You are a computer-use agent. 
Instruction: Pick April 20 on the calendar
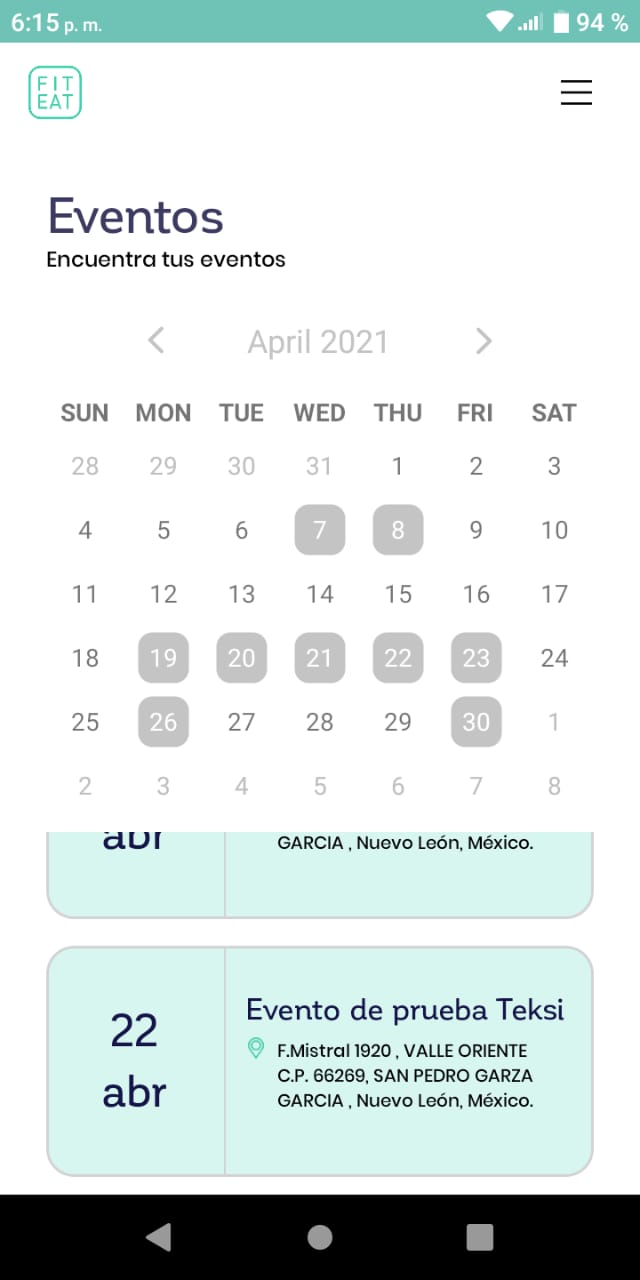click(241, 658)
